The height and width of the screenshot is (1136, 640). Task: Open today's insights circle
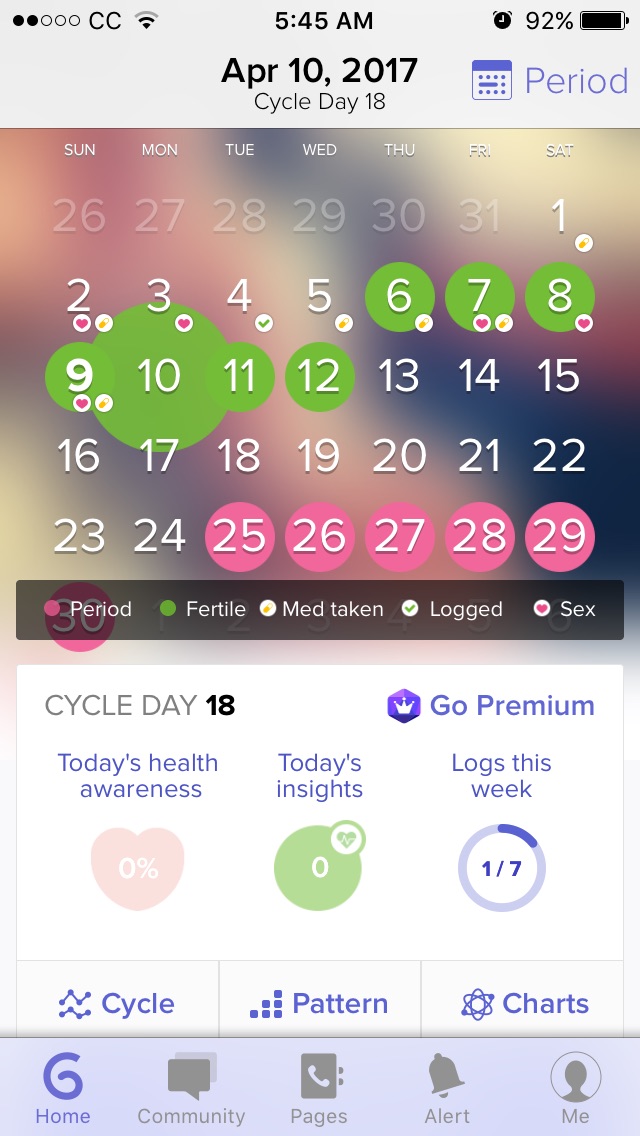click(319, 867)
